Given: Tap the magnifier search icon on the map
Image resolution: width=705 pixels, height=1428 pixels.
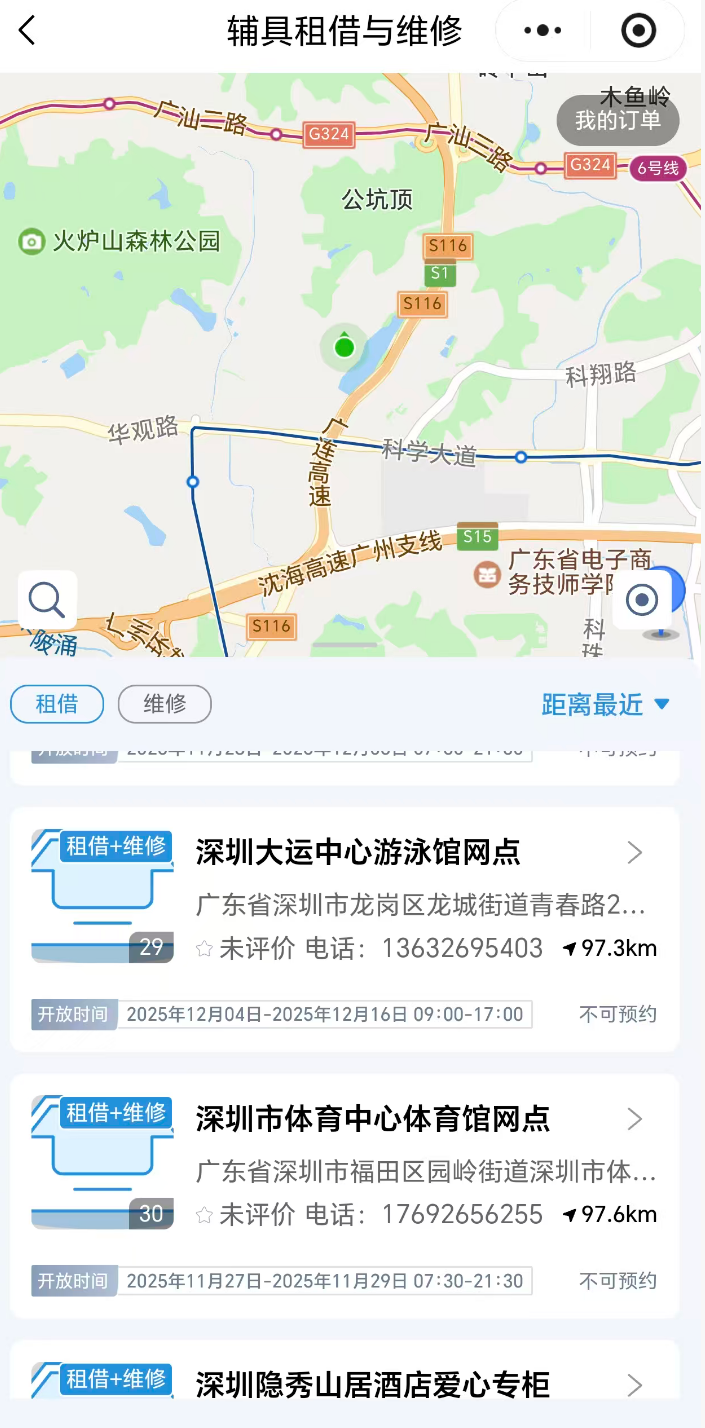Looking at the screenshot, I should coord(47,600).
